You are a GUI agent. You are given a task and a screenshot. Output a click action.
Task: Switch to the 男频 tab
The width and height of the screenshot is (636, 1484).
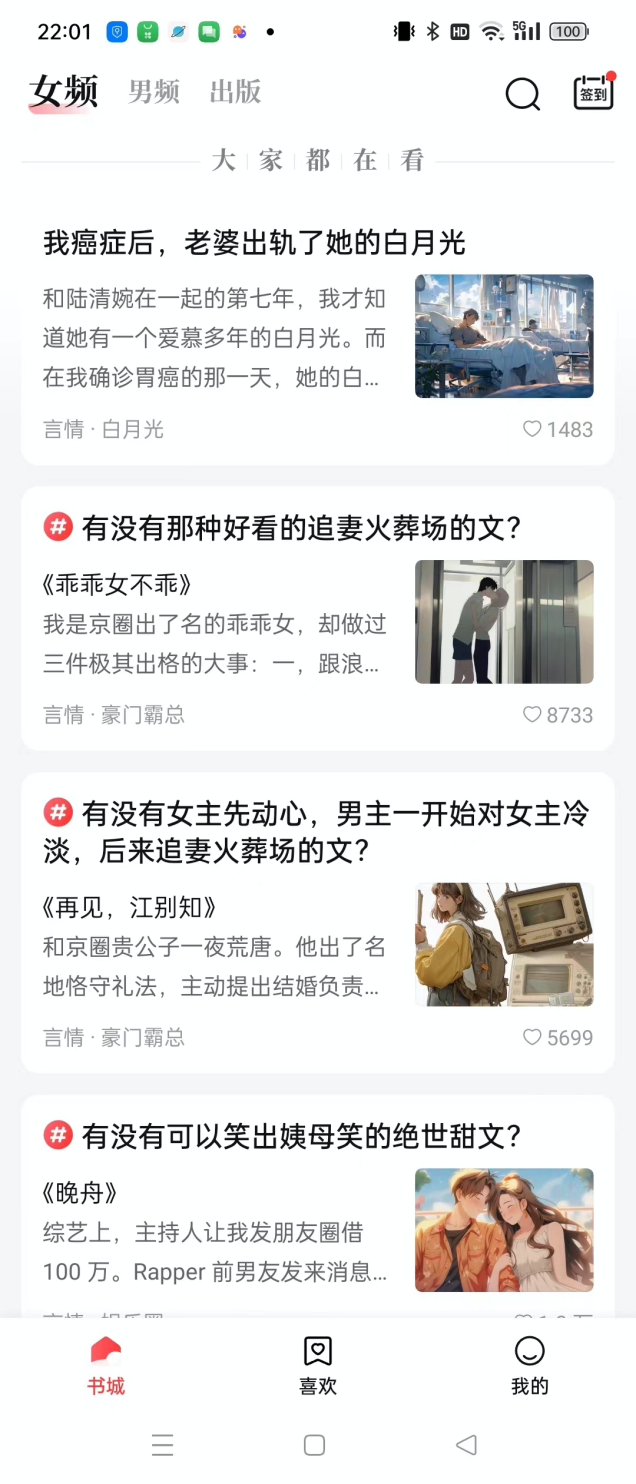coord(154,92)
